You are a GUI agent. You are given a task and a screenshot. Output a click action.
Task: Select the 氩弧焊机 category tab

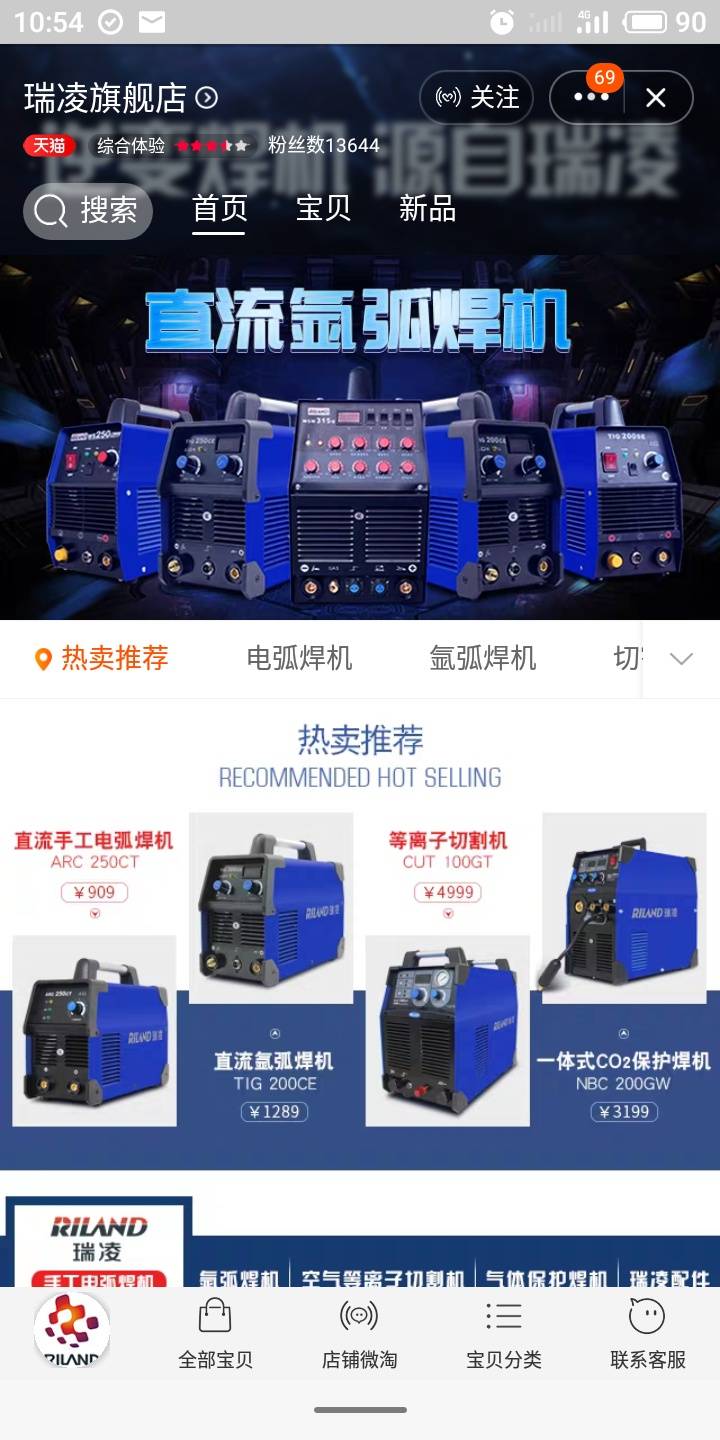tap(483, 658)
